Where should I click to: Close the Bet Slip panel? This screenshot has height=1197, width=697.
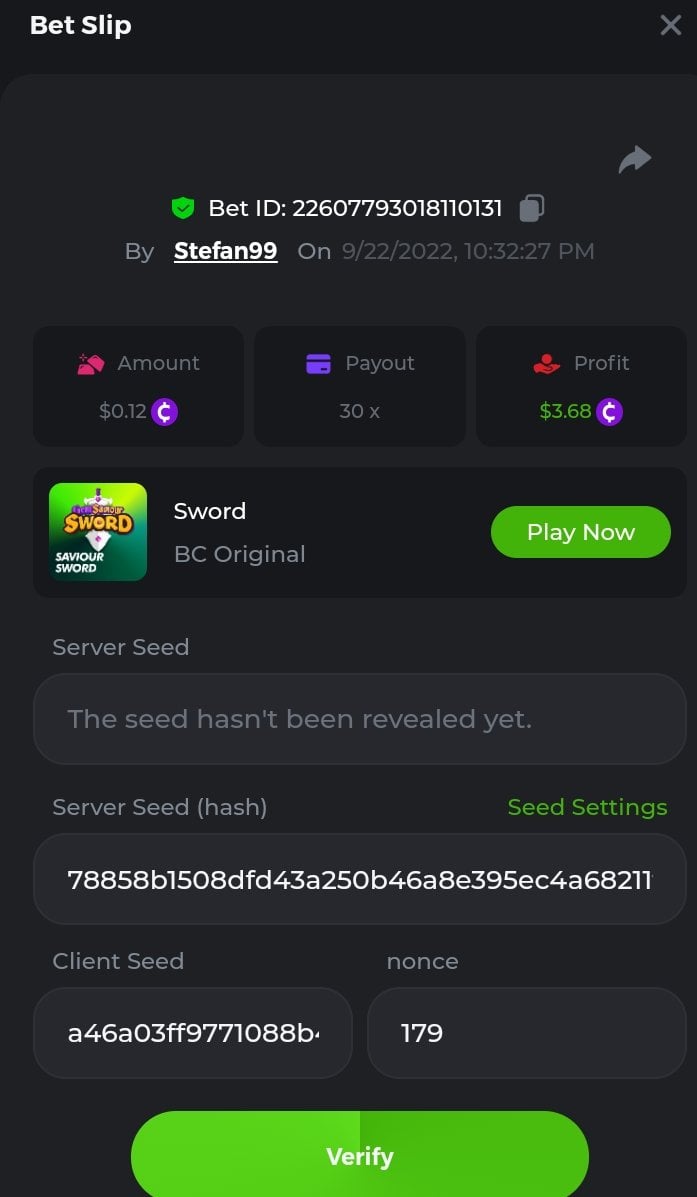point(670,25)
